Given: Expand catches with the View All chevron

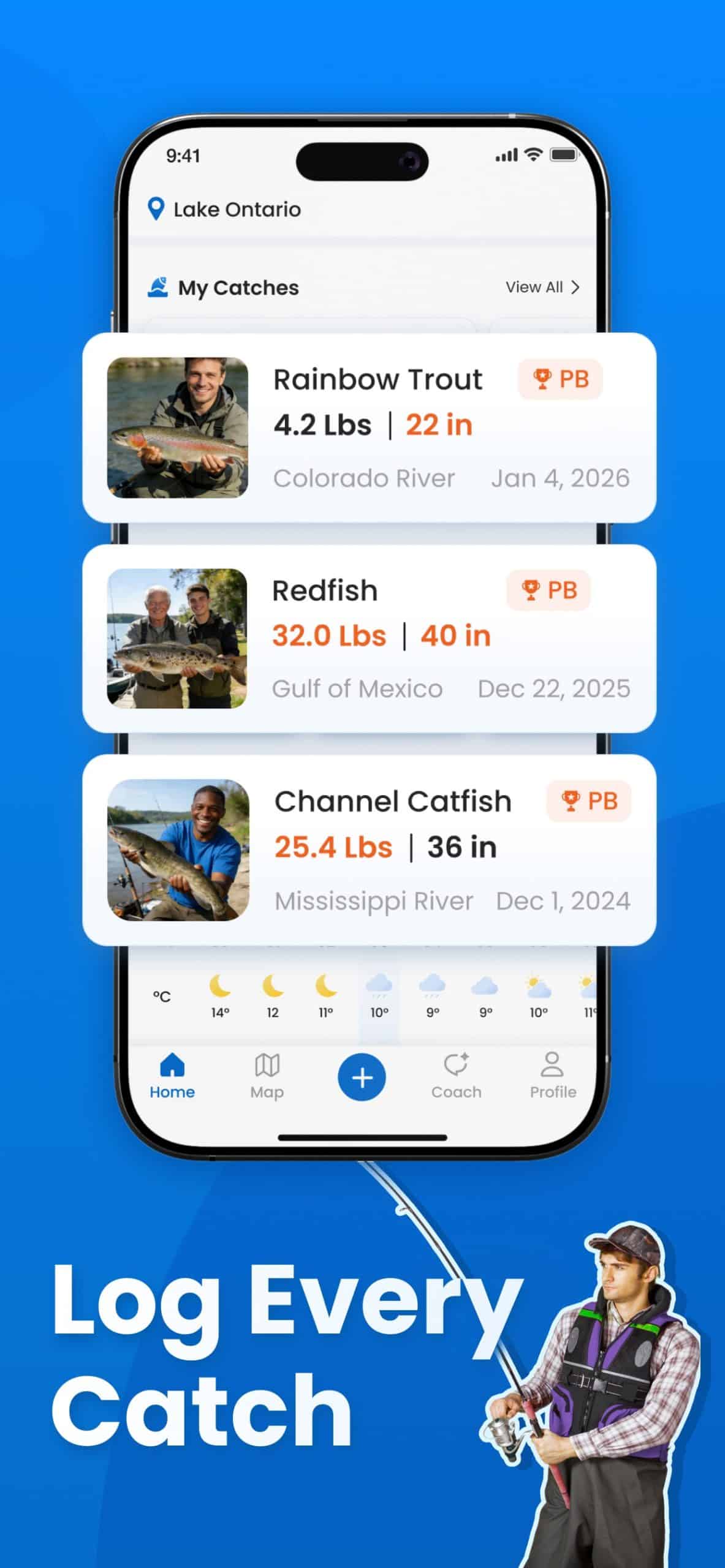Looking at the screenshot, I should (575, 287).
